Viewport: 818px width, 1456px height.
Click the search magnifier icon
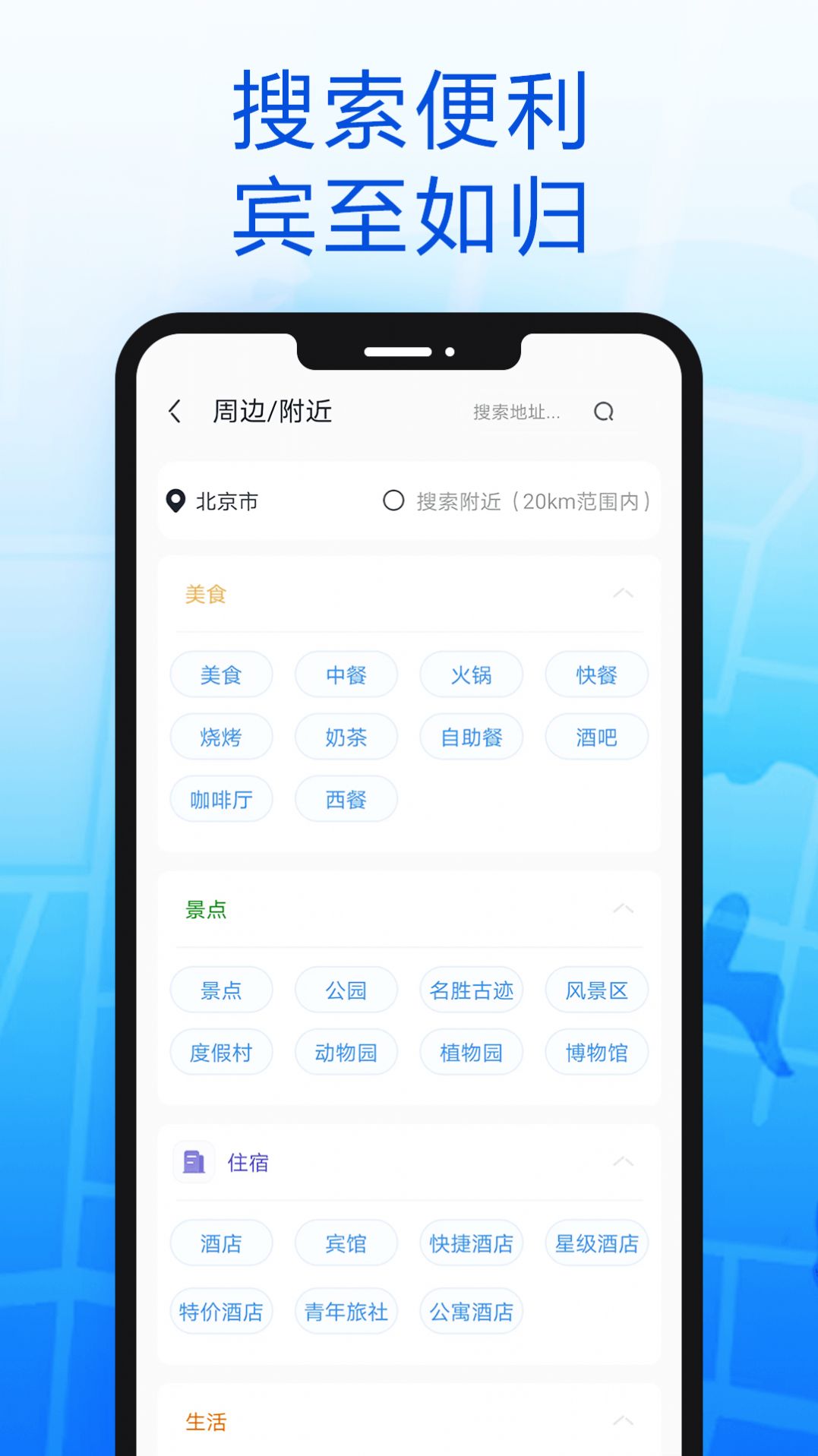click(605, 412)
